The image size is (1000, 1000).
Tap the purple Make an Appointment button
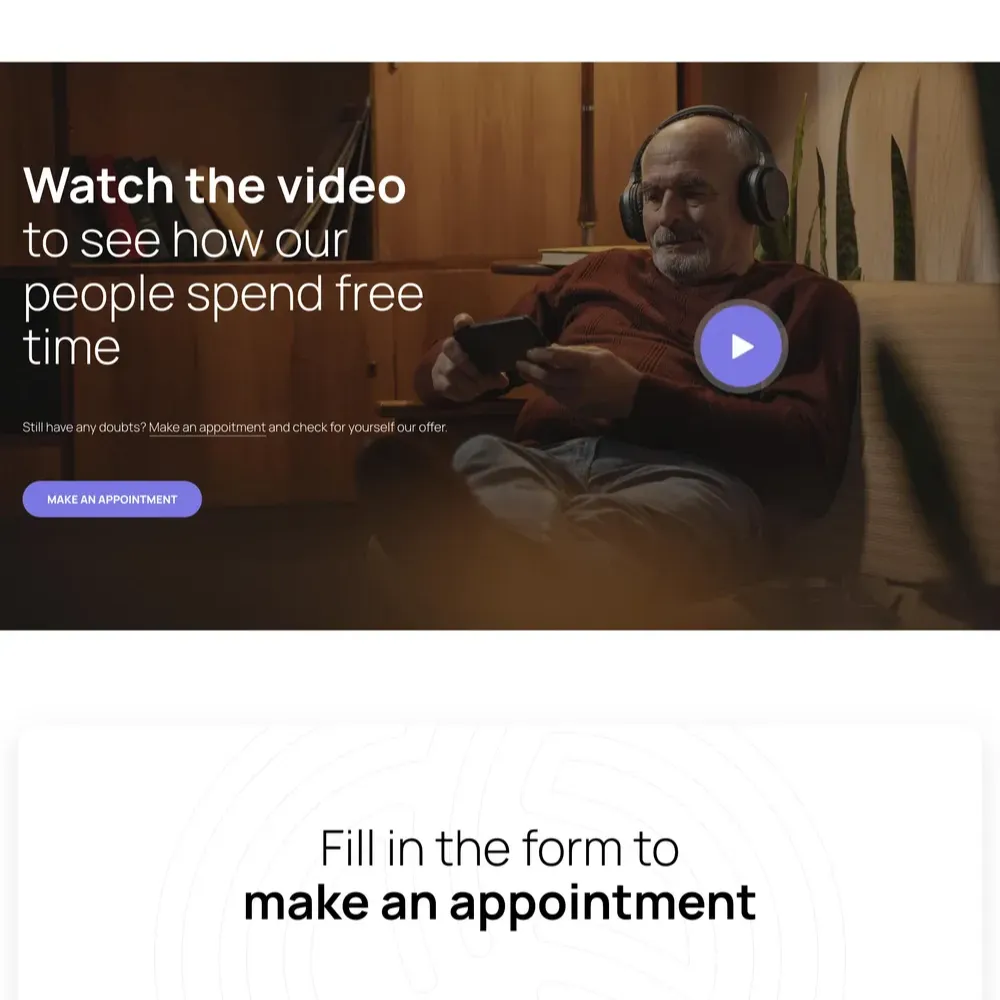(112, 499)
